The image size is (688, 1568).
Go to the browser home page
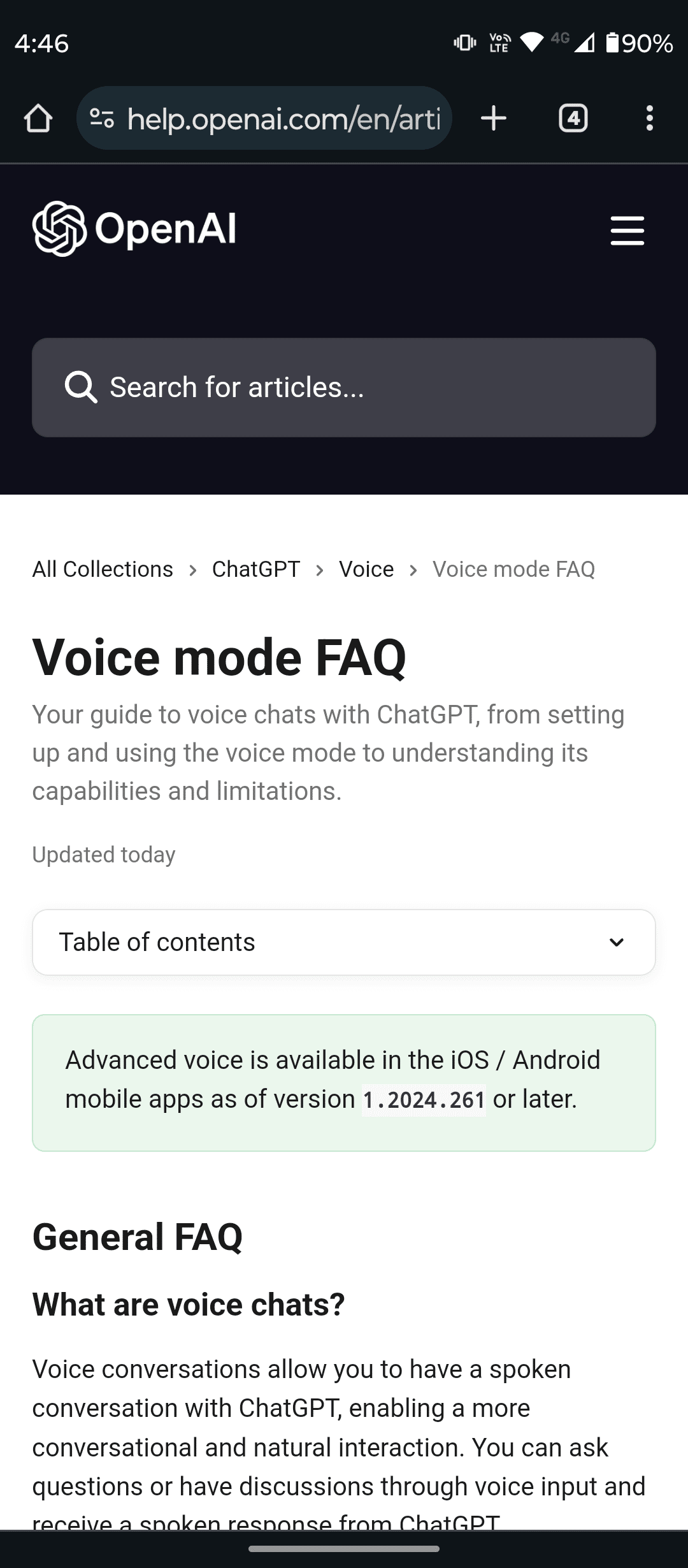[38, 119]
